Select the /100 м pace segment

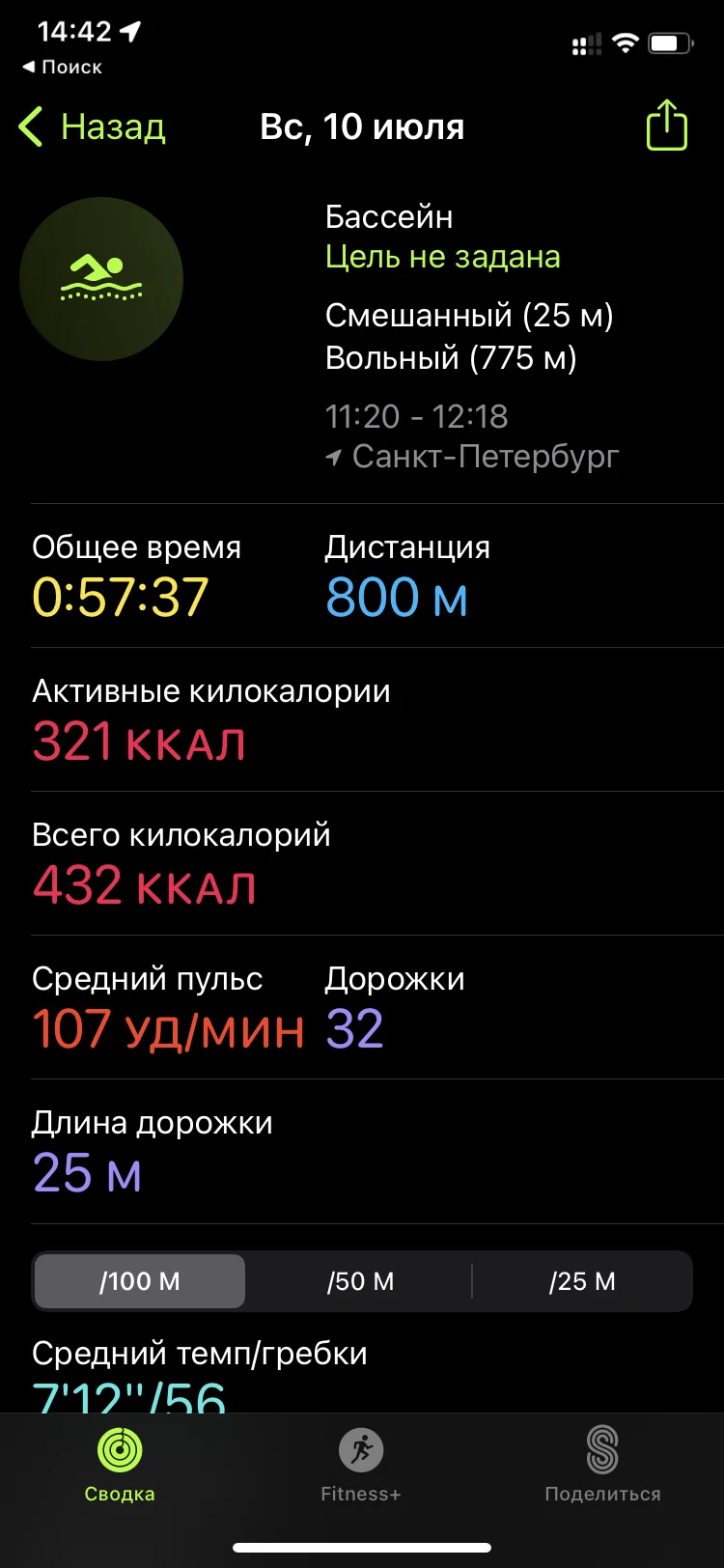tap(140, 1281)
